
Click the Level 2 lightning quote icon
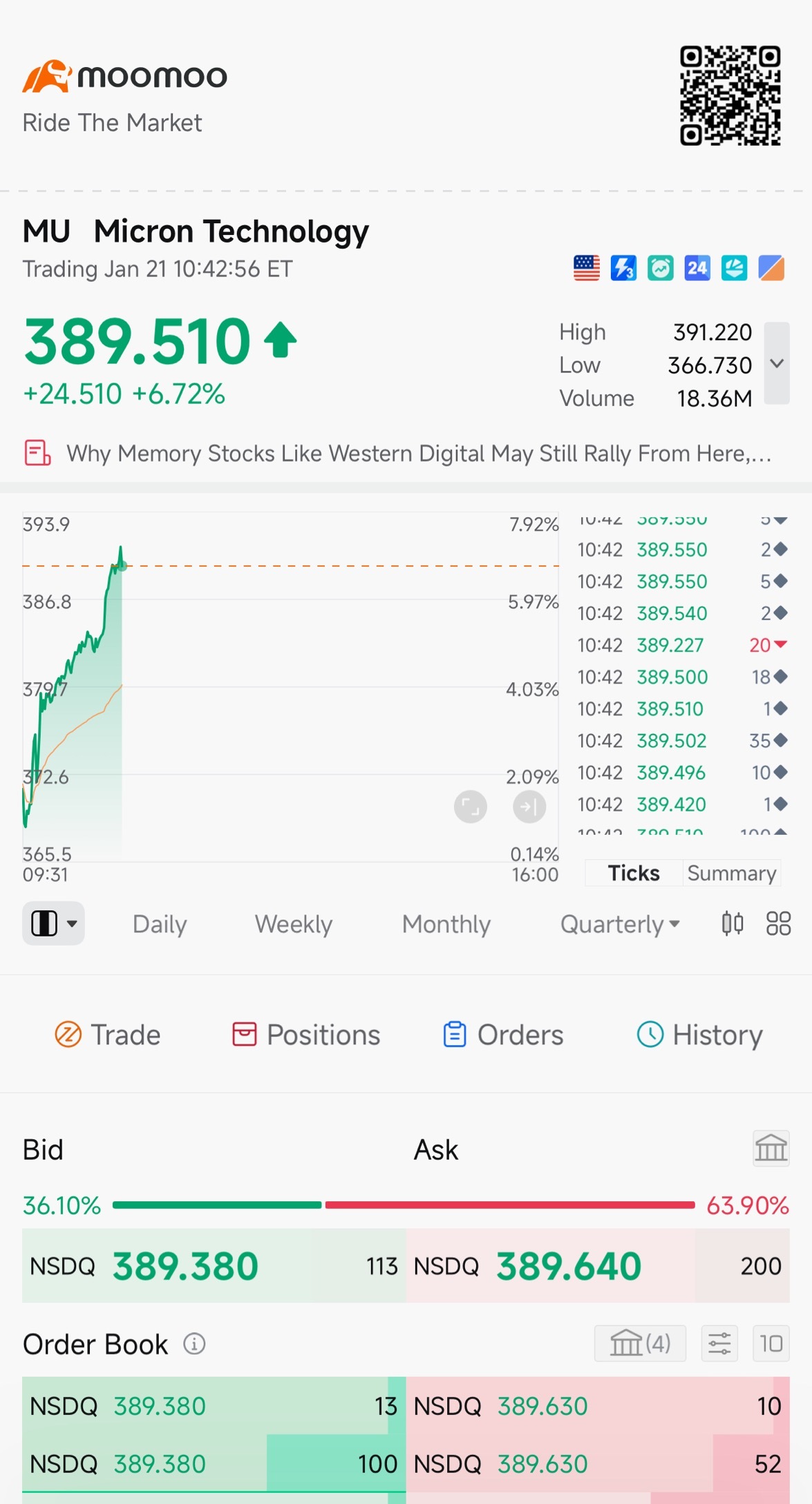pyautogui.click(x=623, y=267)
